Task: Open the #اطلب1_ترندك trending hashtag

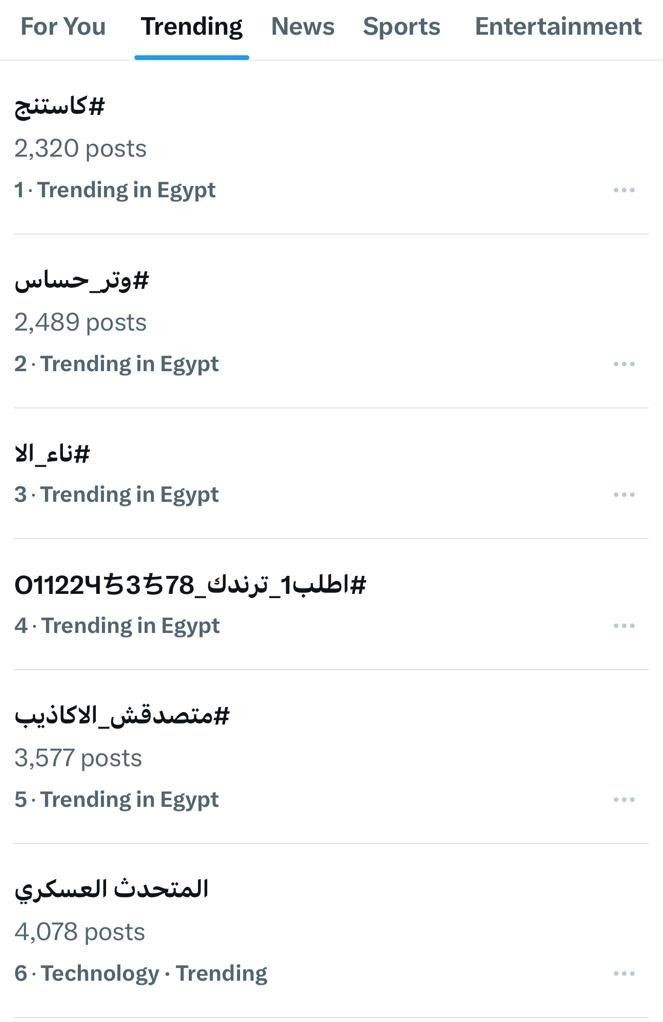Action: click(x=190, y=584)
